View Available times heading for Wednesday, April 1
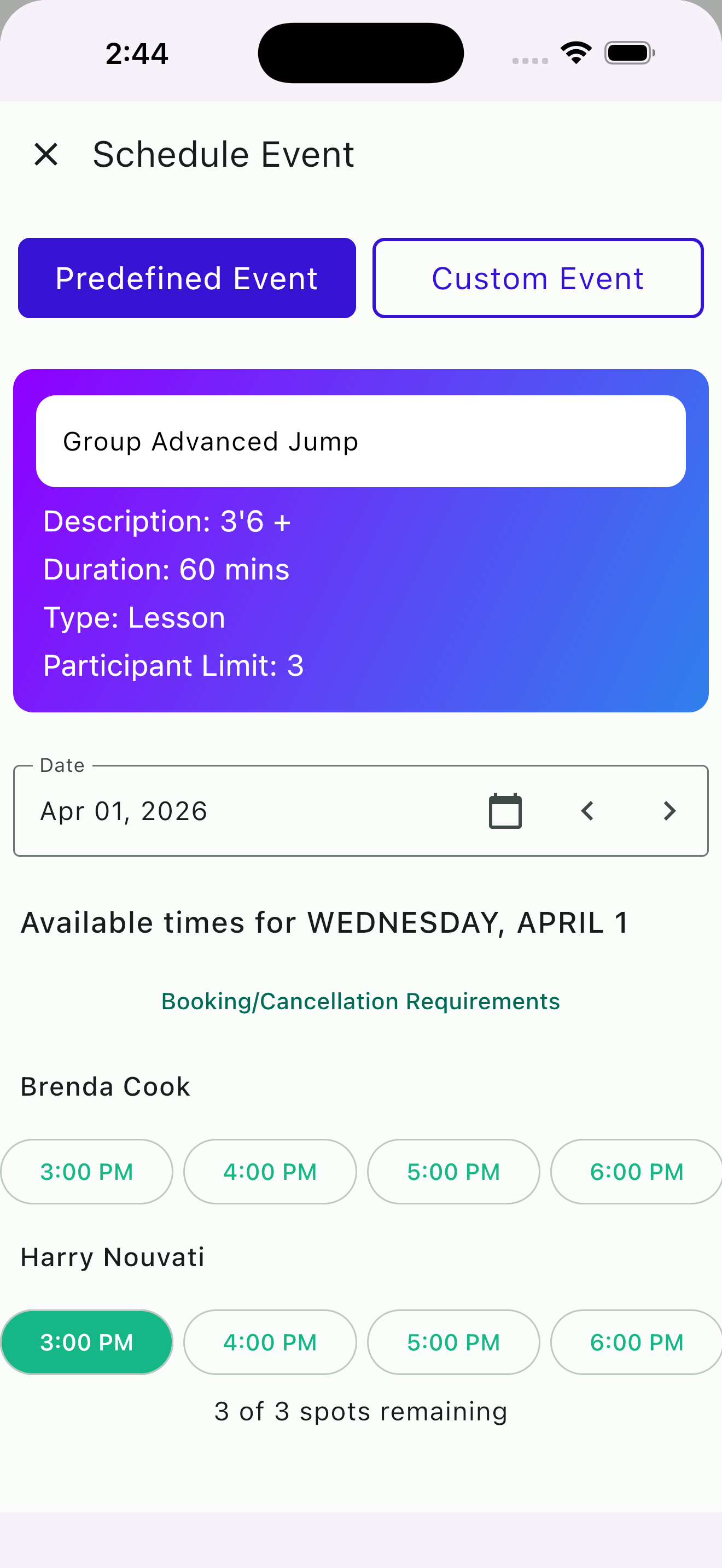The width and height of the screenshot is (722, 1568). click(x=325, y=922)
